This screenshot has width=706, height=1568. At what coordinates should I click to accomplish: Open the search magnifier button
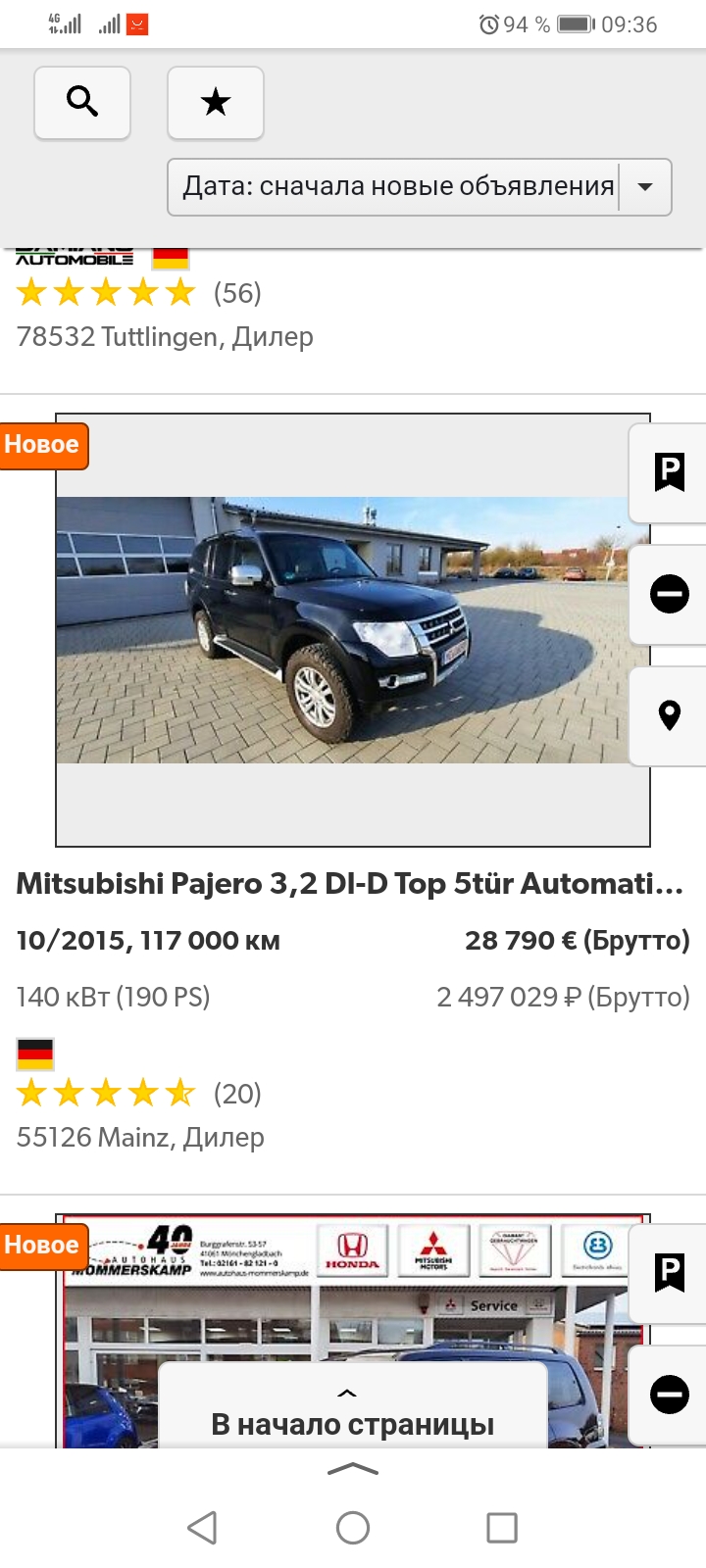(82, 102)
